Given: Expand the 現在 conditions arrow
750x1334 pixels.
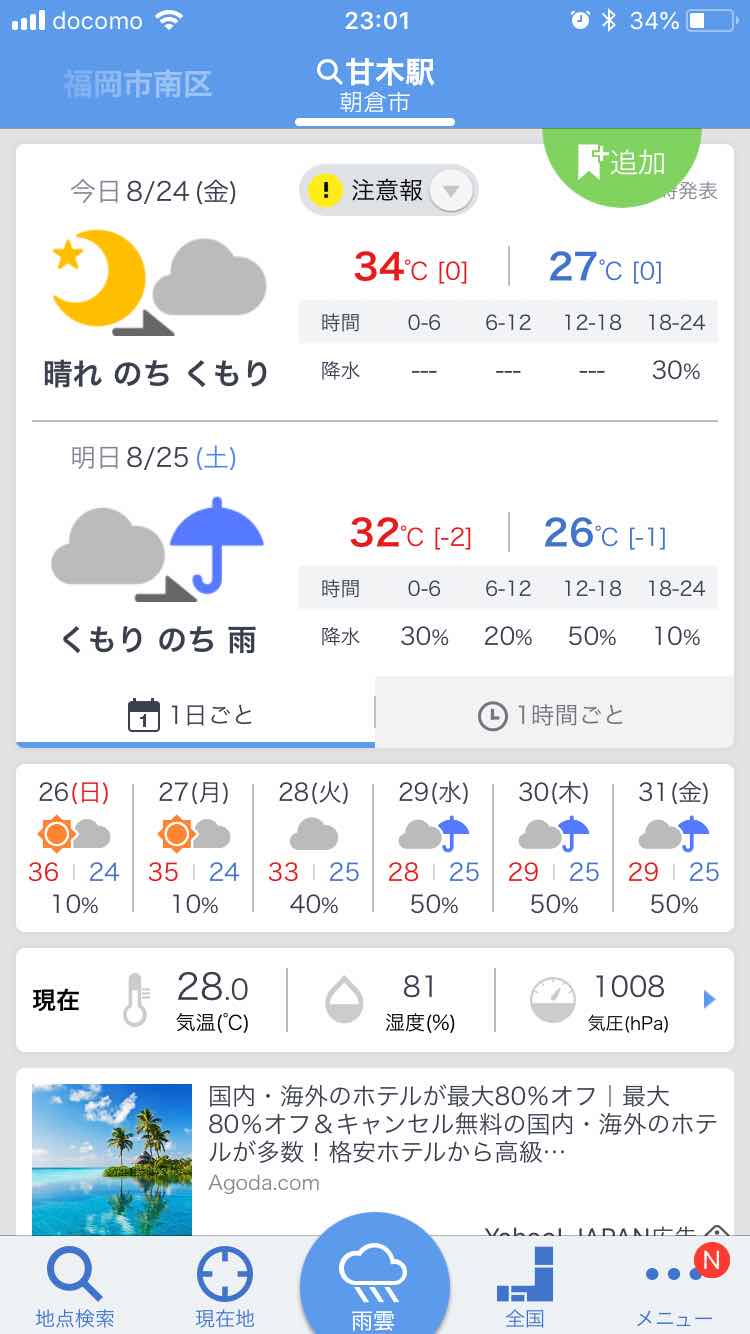Looking at the screenshot, I should (x=709, y=999).
